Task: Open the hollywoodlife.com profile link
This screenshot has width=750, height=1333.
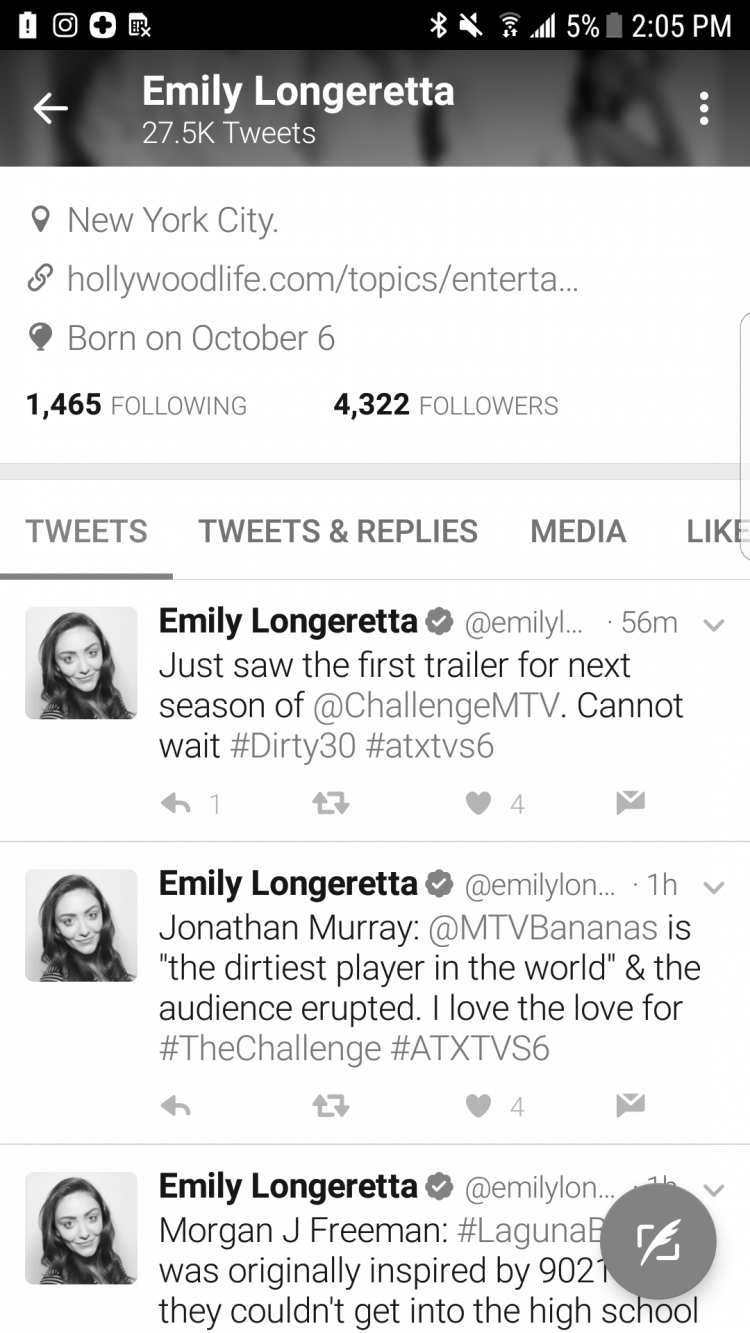Action: (x=322, y=279)
